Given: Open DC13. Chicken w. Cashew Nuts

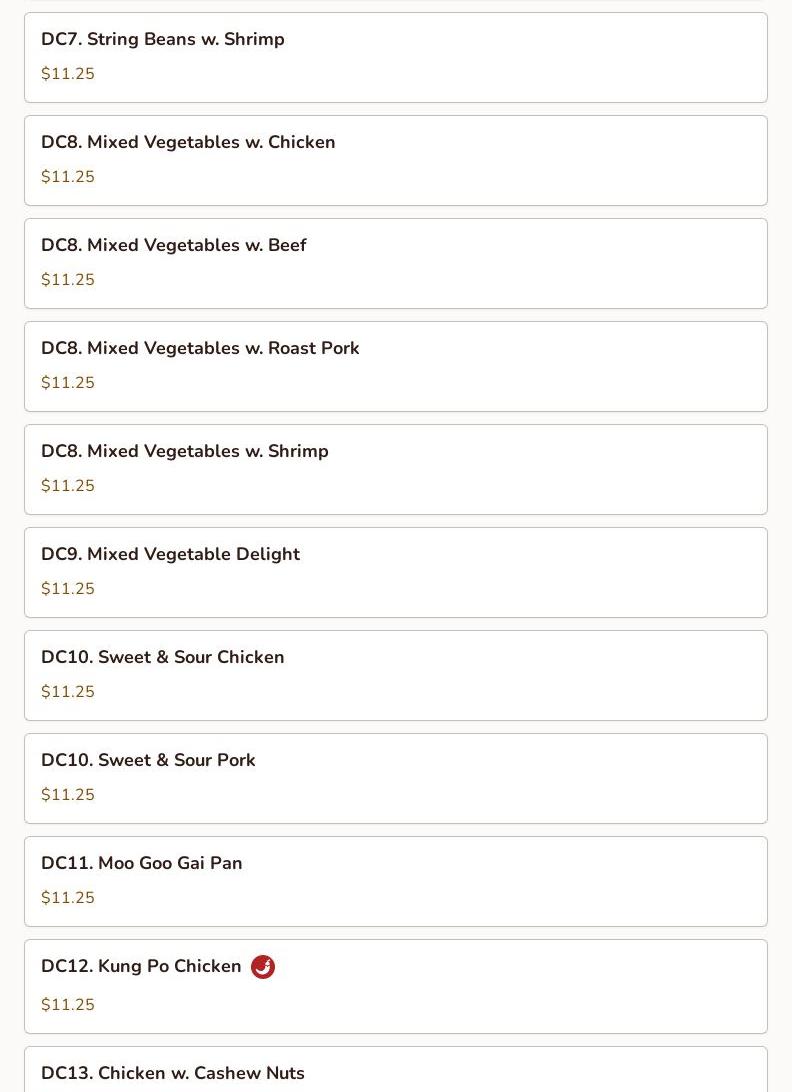Looking at the screenshot, I should pos(395,1072).
